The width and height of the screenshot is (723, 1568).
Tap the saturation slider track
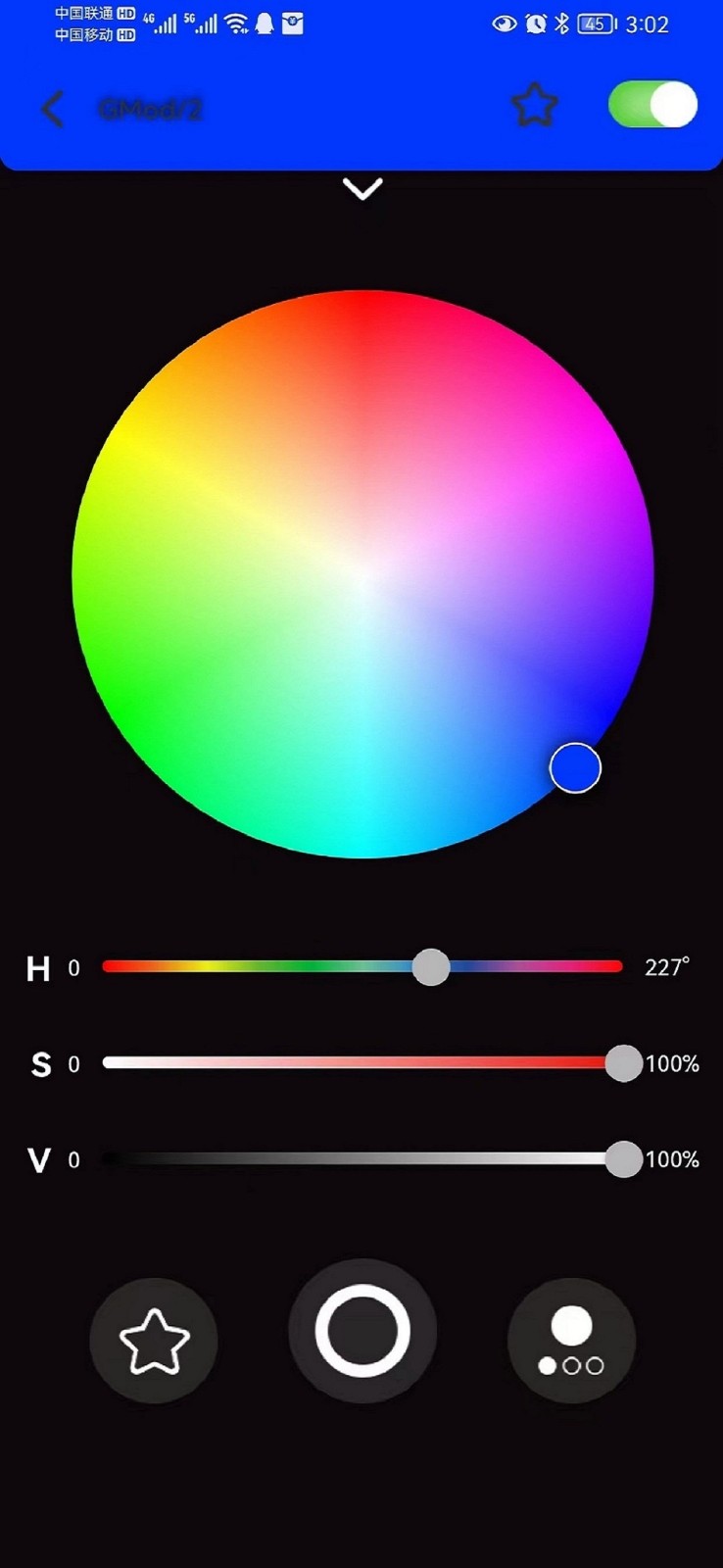[x=362, y=1063]
